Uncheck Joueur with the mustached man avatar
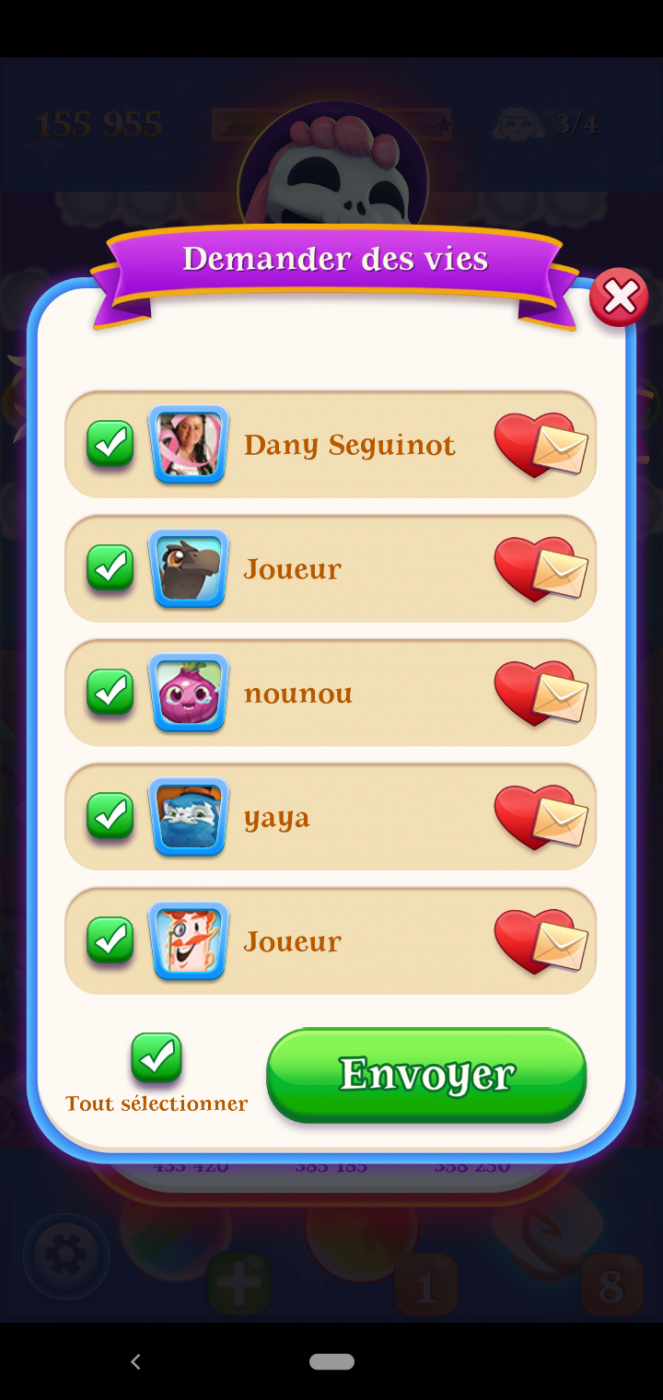The image size is (663, 1400). click(110, 940)
